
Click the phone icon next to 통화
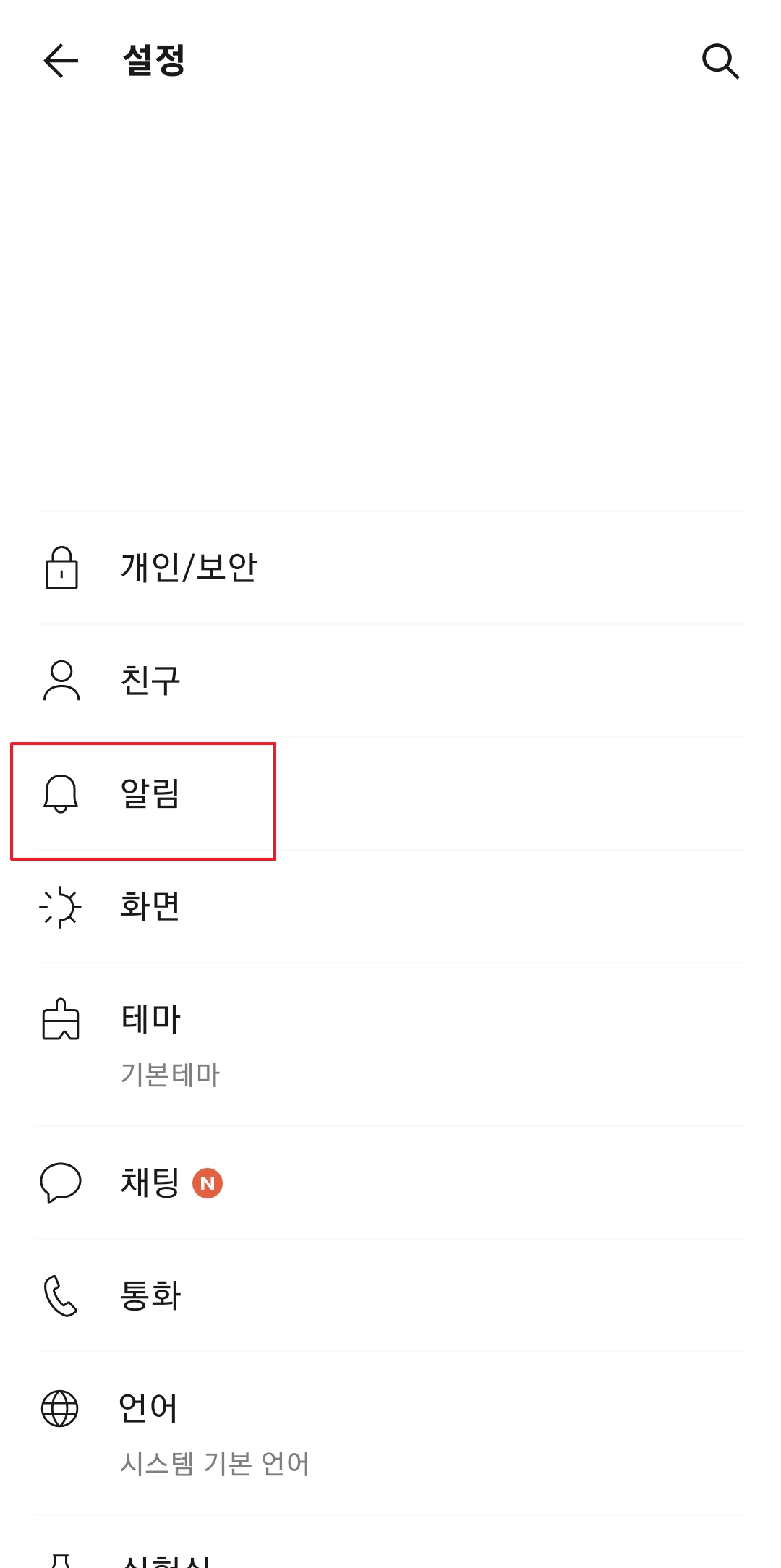pos(61,1295)
